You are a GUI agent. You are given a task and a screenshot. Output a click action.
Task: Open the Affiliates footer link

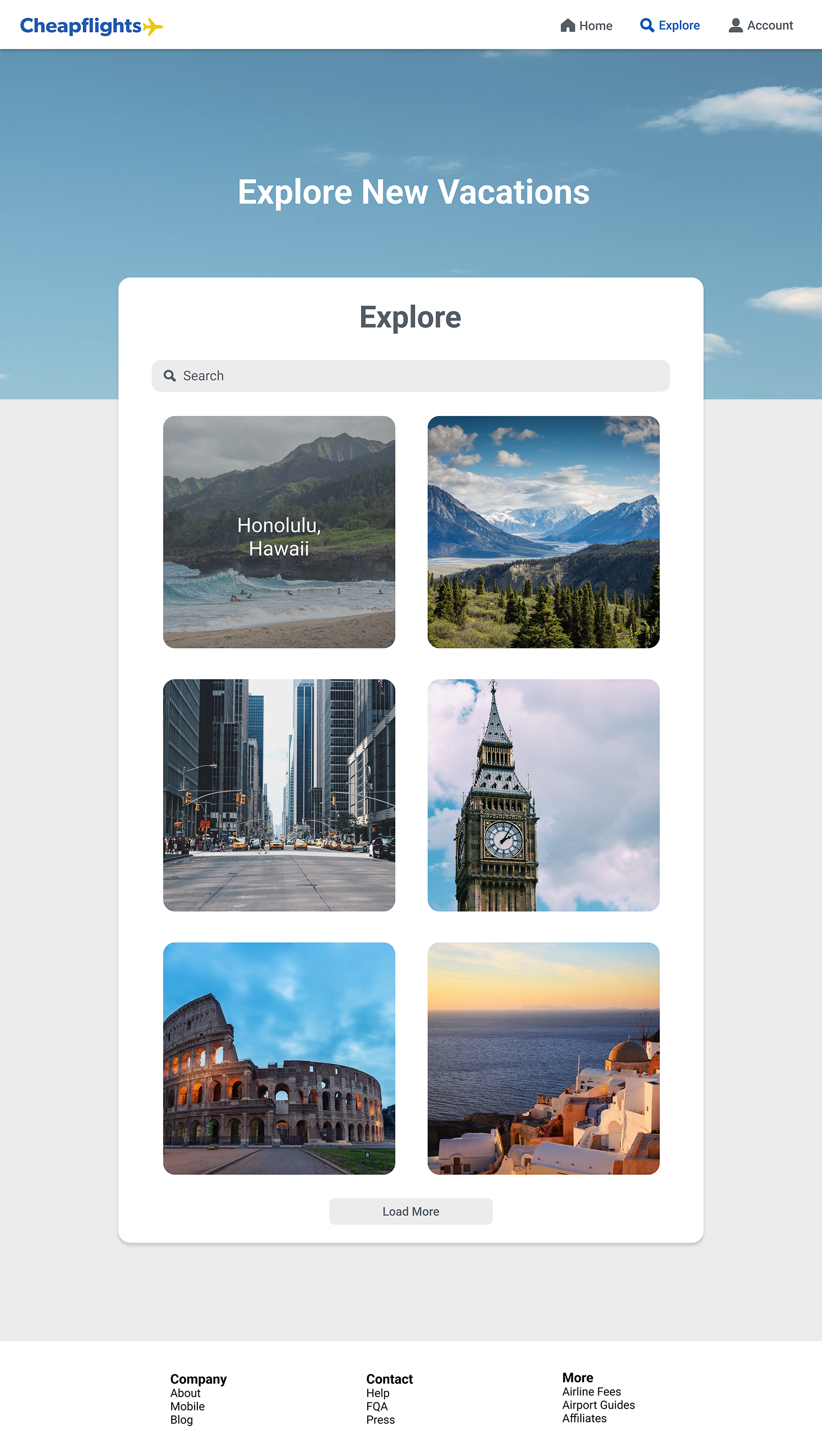pyautogui.click(x=584, y=1418)
